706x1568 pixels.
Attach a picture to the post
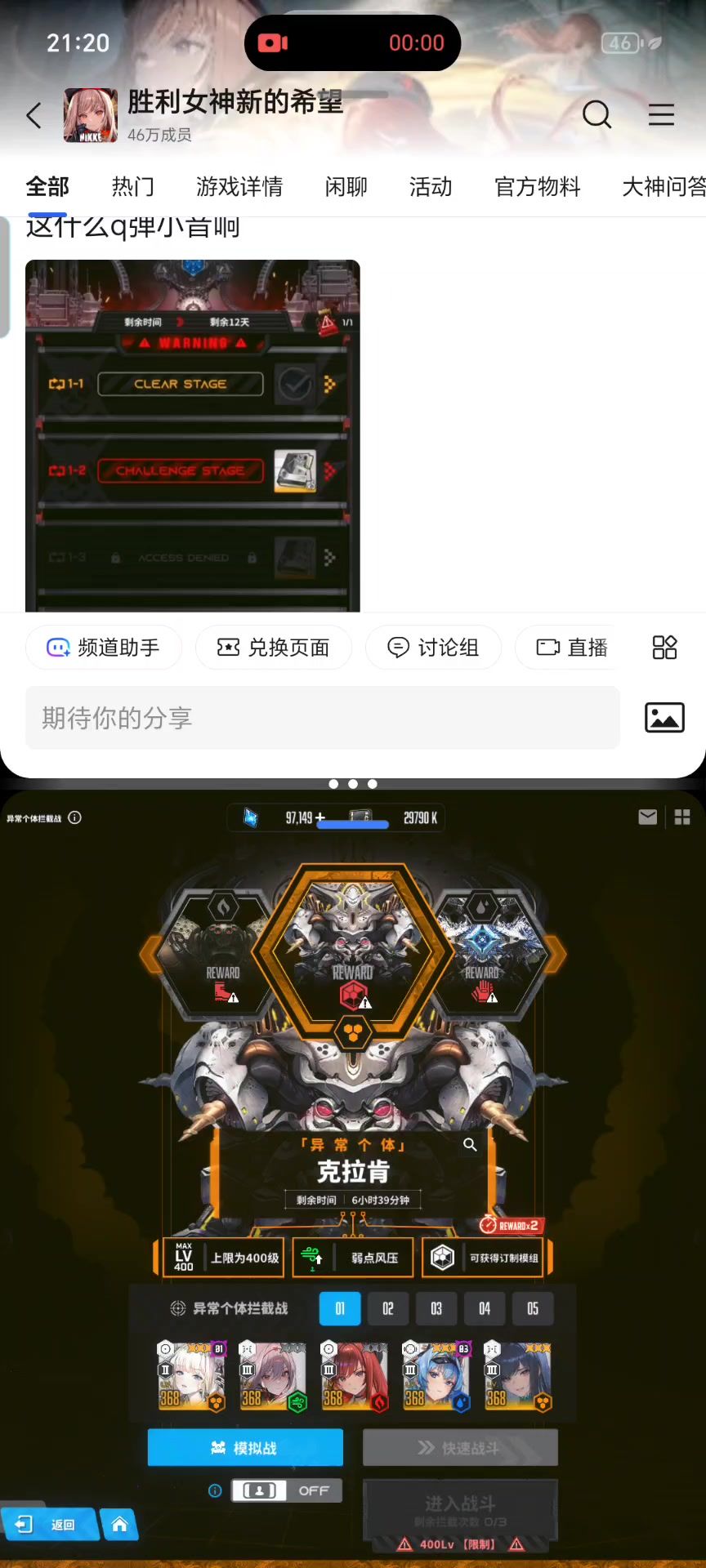664,718
